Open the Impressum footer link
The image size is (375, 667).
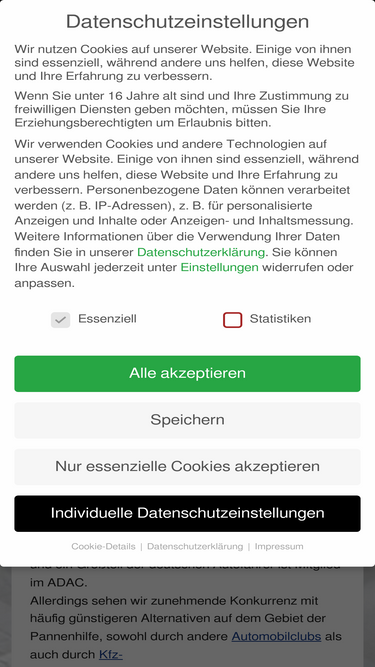tap(279, 546)
